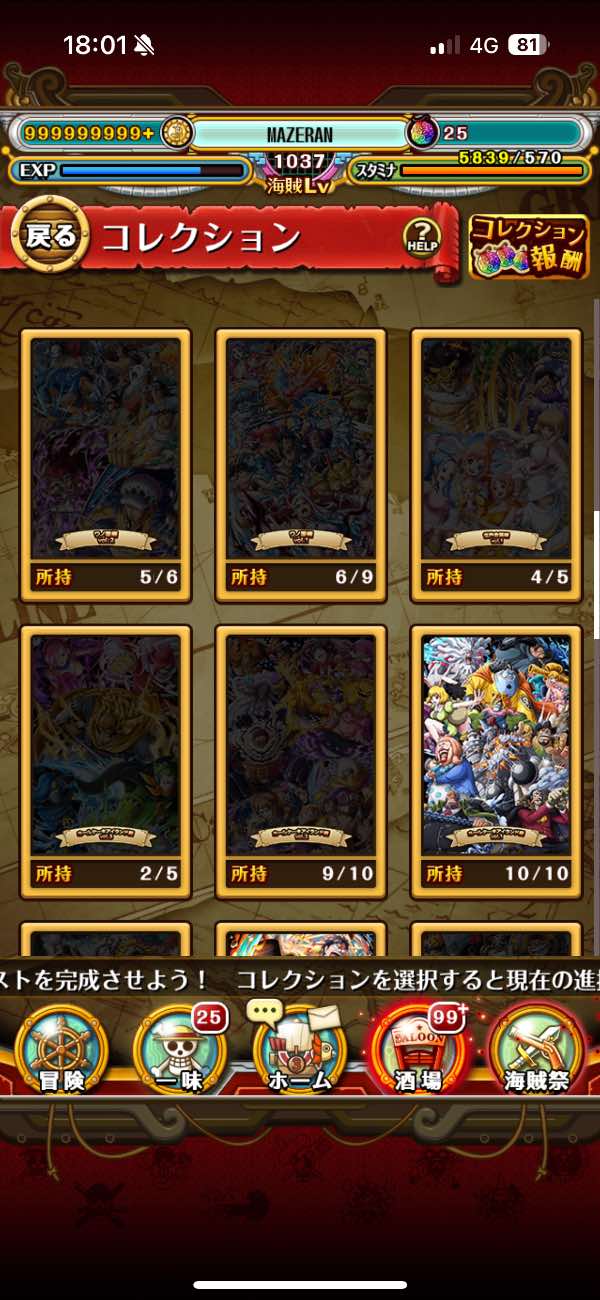
Task: Go to the 冒険 adventure tab
Action: pos(62,1050)
